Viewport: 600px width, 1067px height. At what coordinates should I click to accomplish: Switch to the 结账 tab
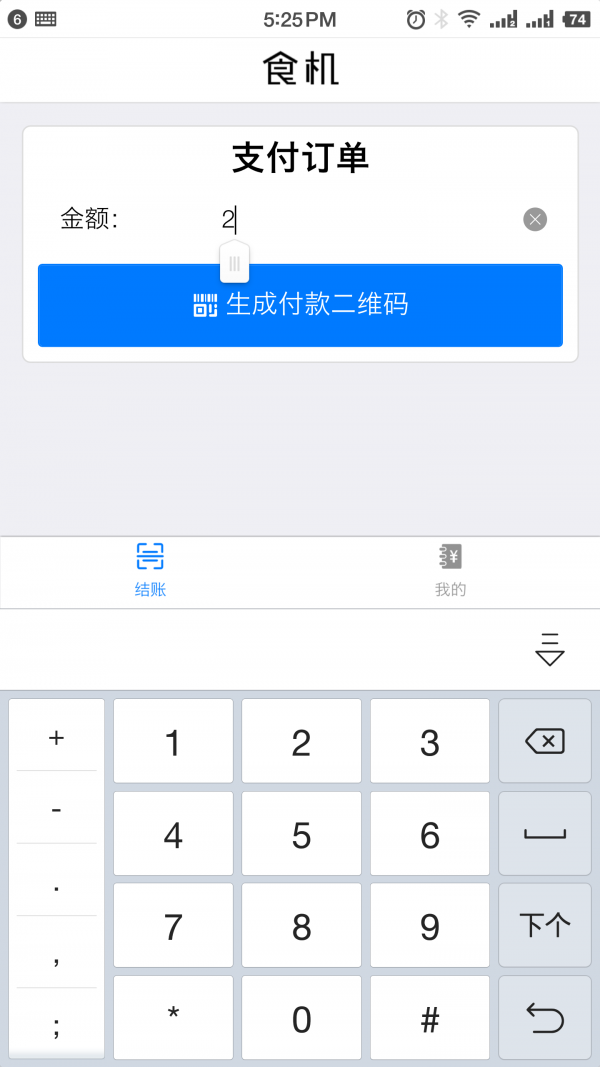pyautogui.click(x=150, y=571)
